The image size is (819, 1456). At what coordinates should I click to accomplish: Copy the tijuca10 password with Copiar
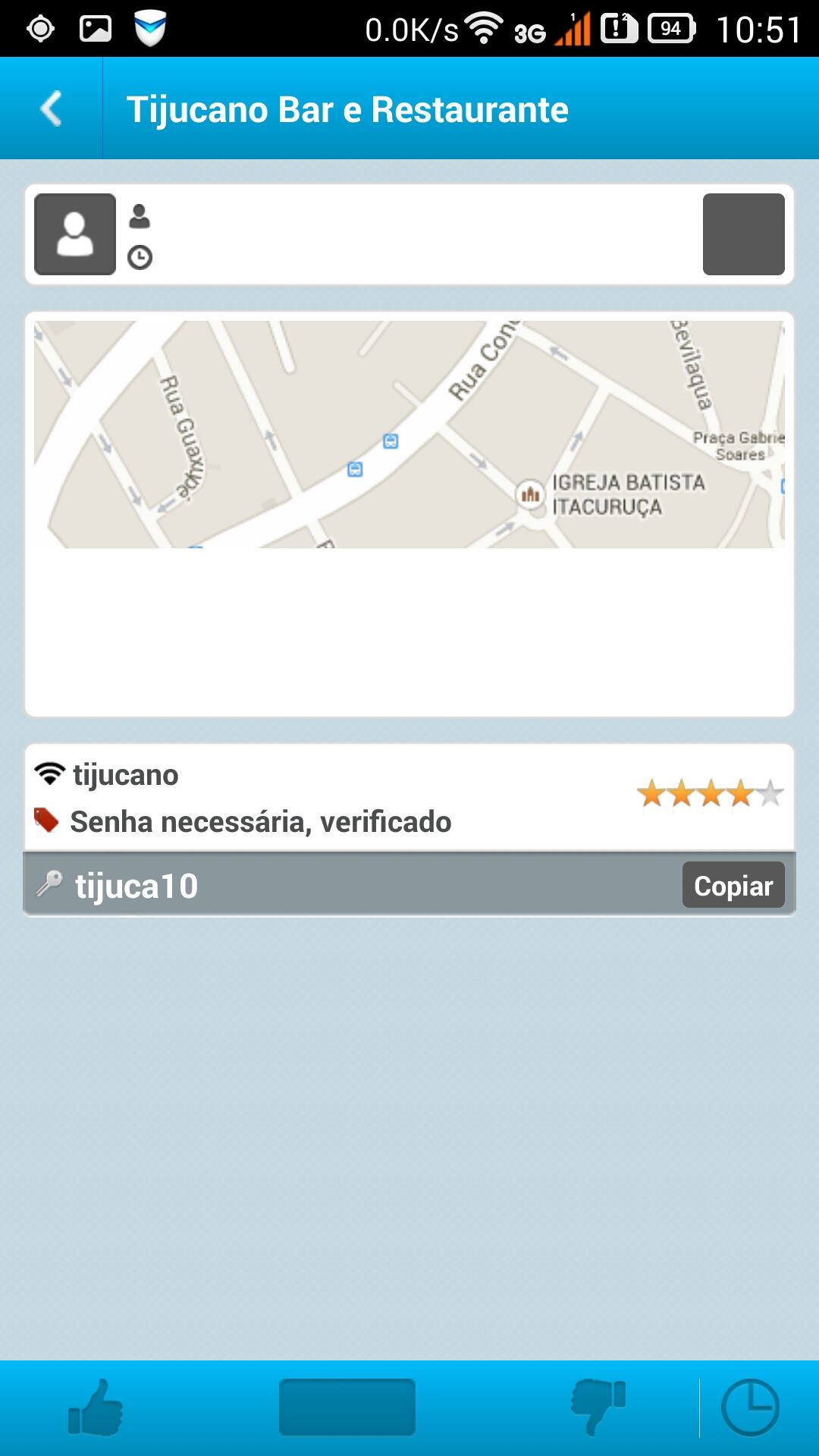click(x=733, y=885)
